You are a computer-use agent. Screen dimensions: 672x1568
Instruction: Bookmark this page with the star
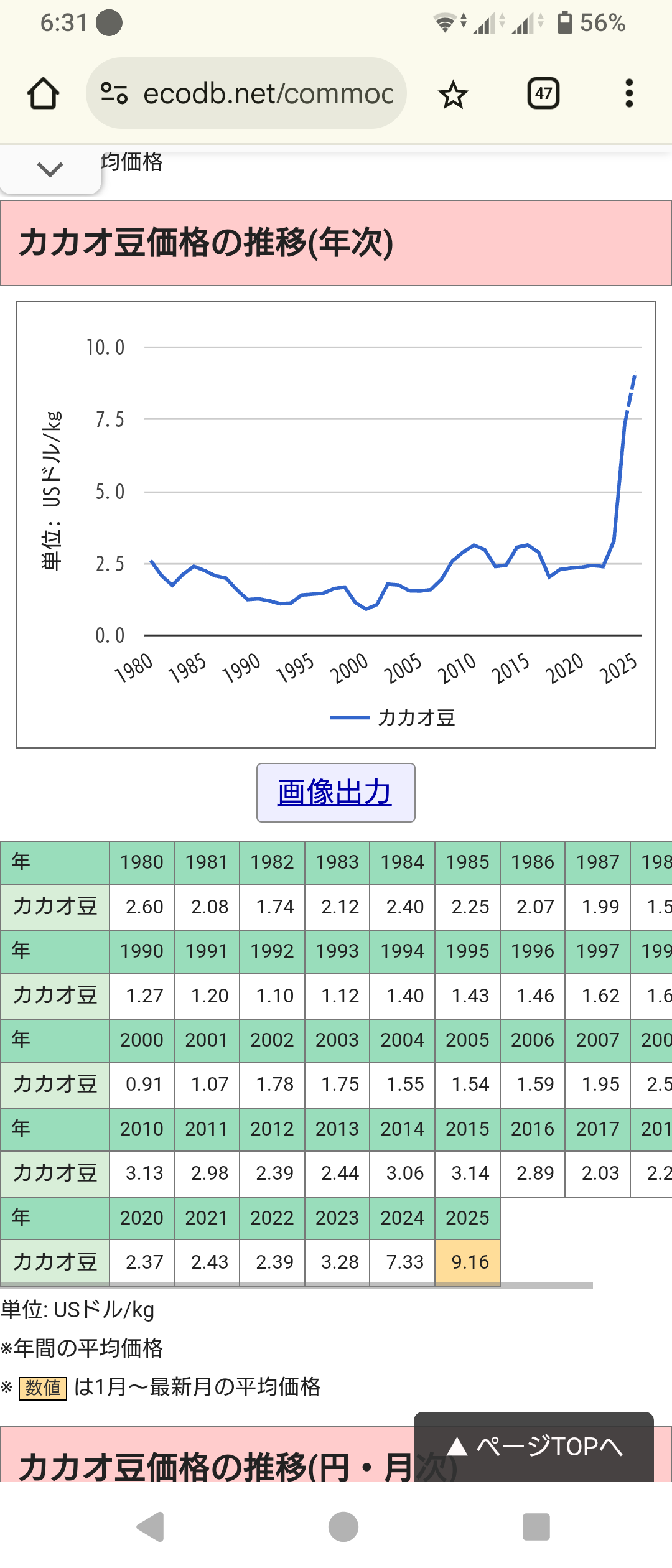pyautogui.click(x=452, y=95)
